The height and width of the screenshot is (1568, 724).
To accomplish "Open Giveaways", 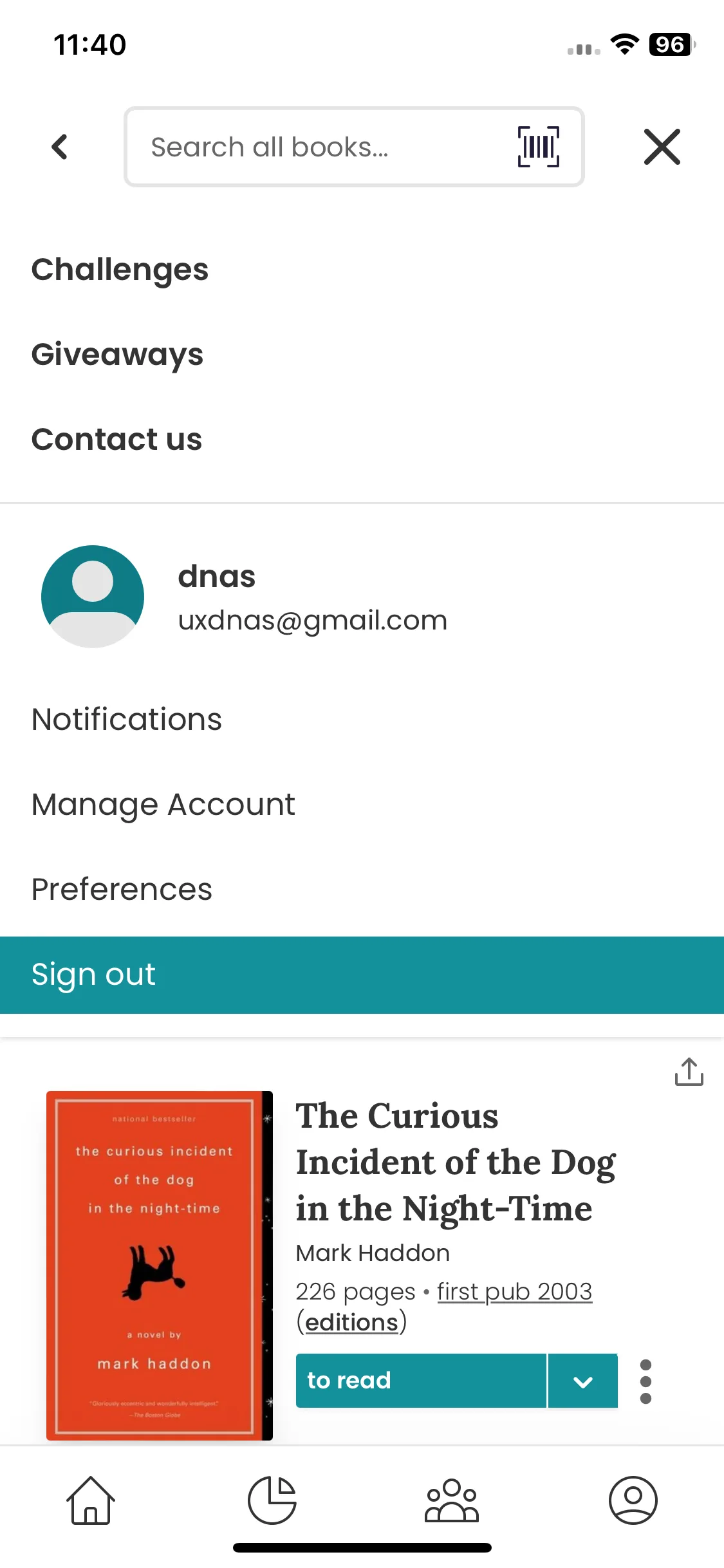I will [117, 355].
